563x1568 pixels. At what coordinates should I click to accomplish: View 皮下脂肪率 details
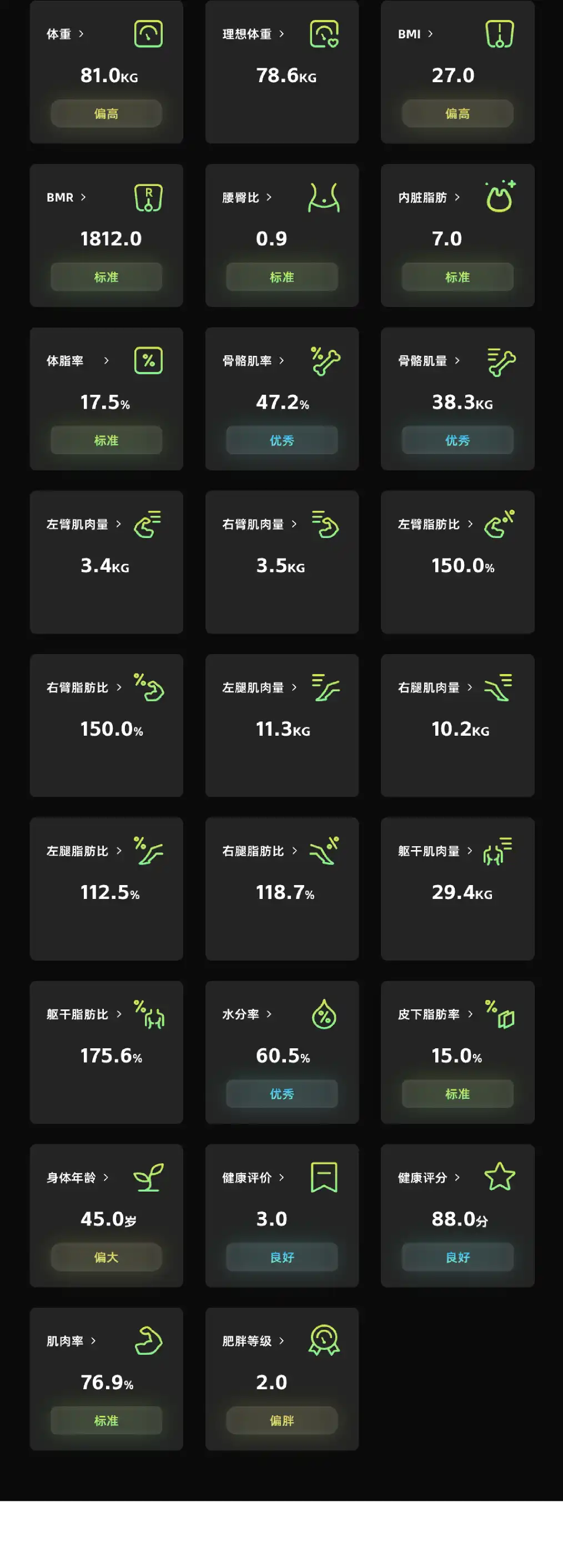click(457, 1052)
